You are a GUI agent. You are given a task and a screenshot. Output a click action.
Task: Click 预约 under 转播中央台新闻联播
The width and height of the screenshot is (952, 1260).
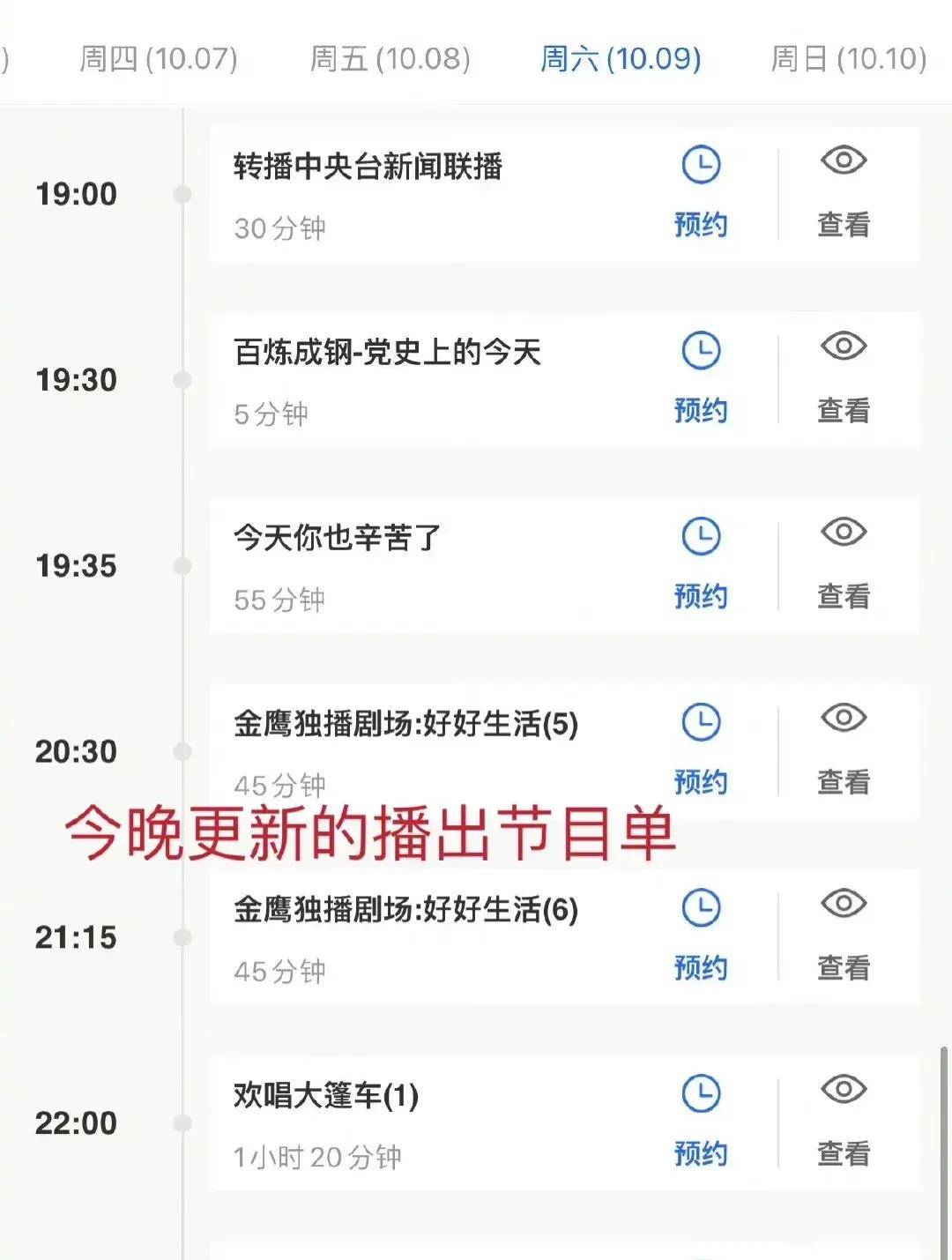pos(701,226)
